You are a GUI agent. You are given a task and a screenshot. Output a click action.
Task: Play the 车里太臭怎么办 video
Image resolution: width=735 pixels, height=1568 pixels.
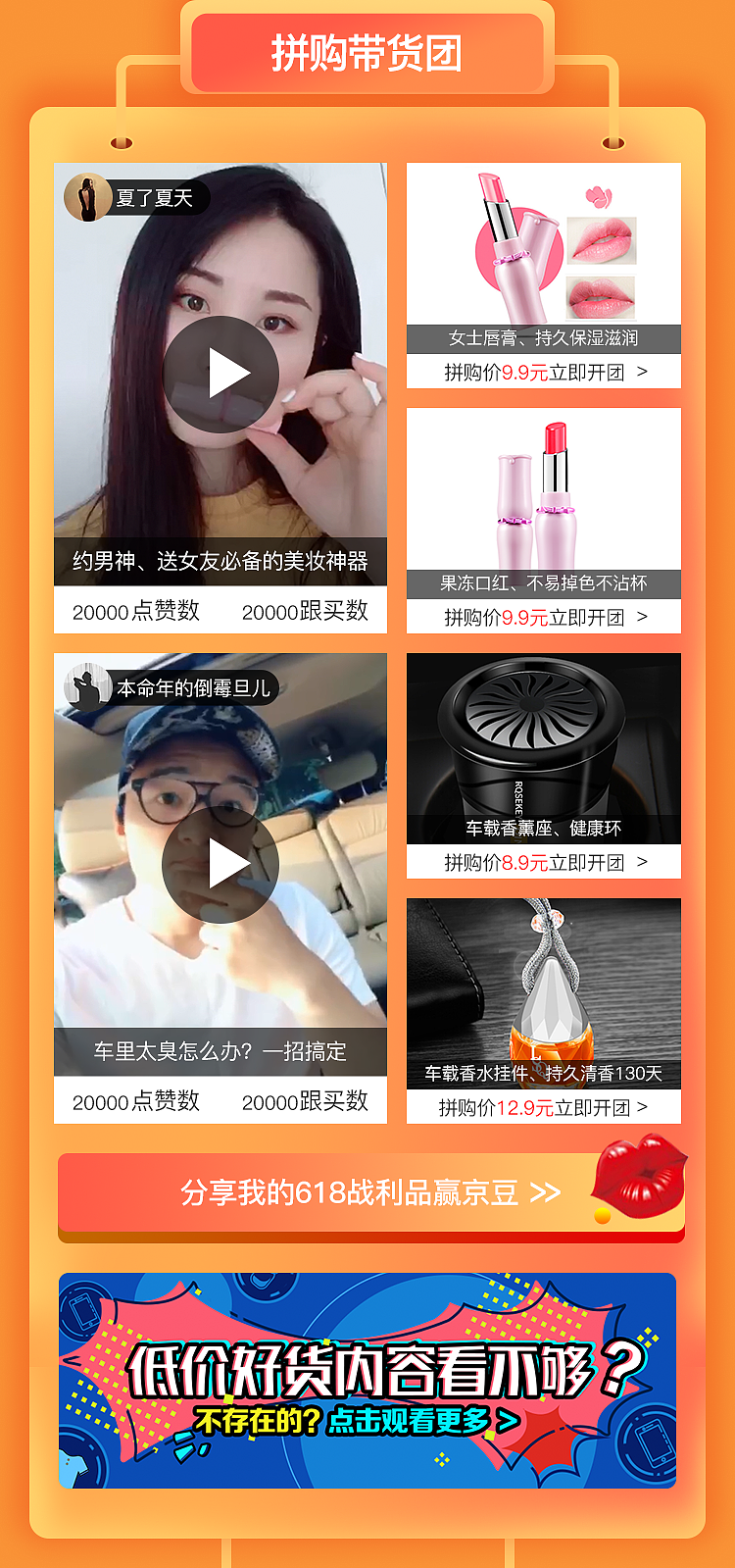[220, 864]
